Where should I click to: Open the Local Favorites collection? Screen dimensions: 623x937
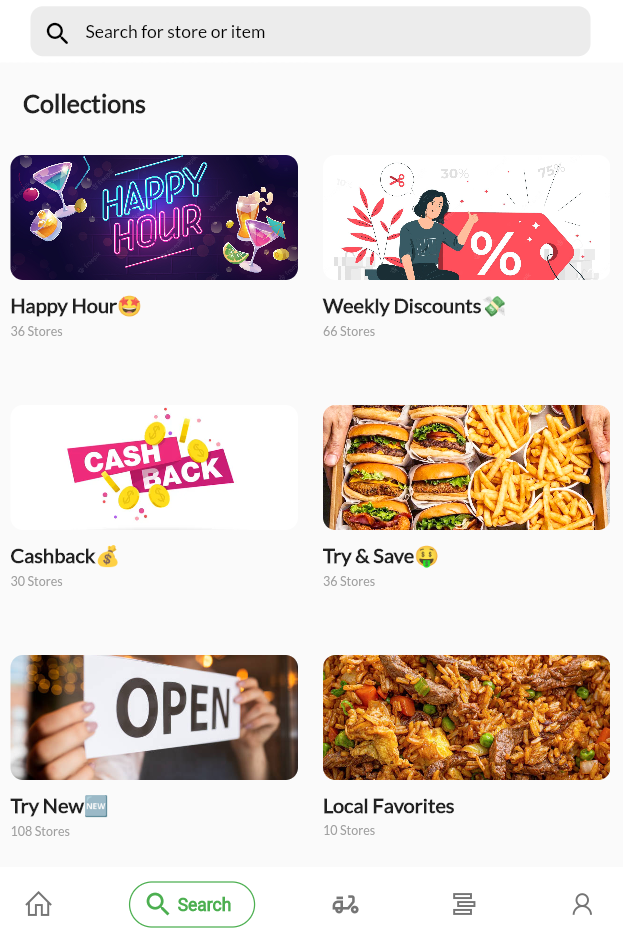click(466, 717)
